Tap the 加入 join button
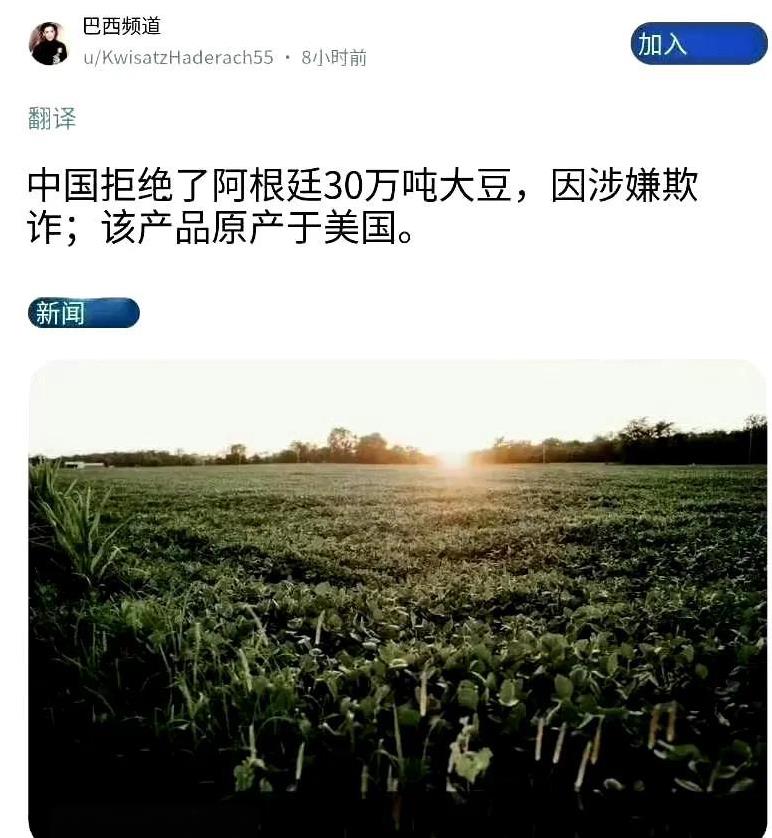The width and height of the screenshot is (772, 838). (699, 44)
